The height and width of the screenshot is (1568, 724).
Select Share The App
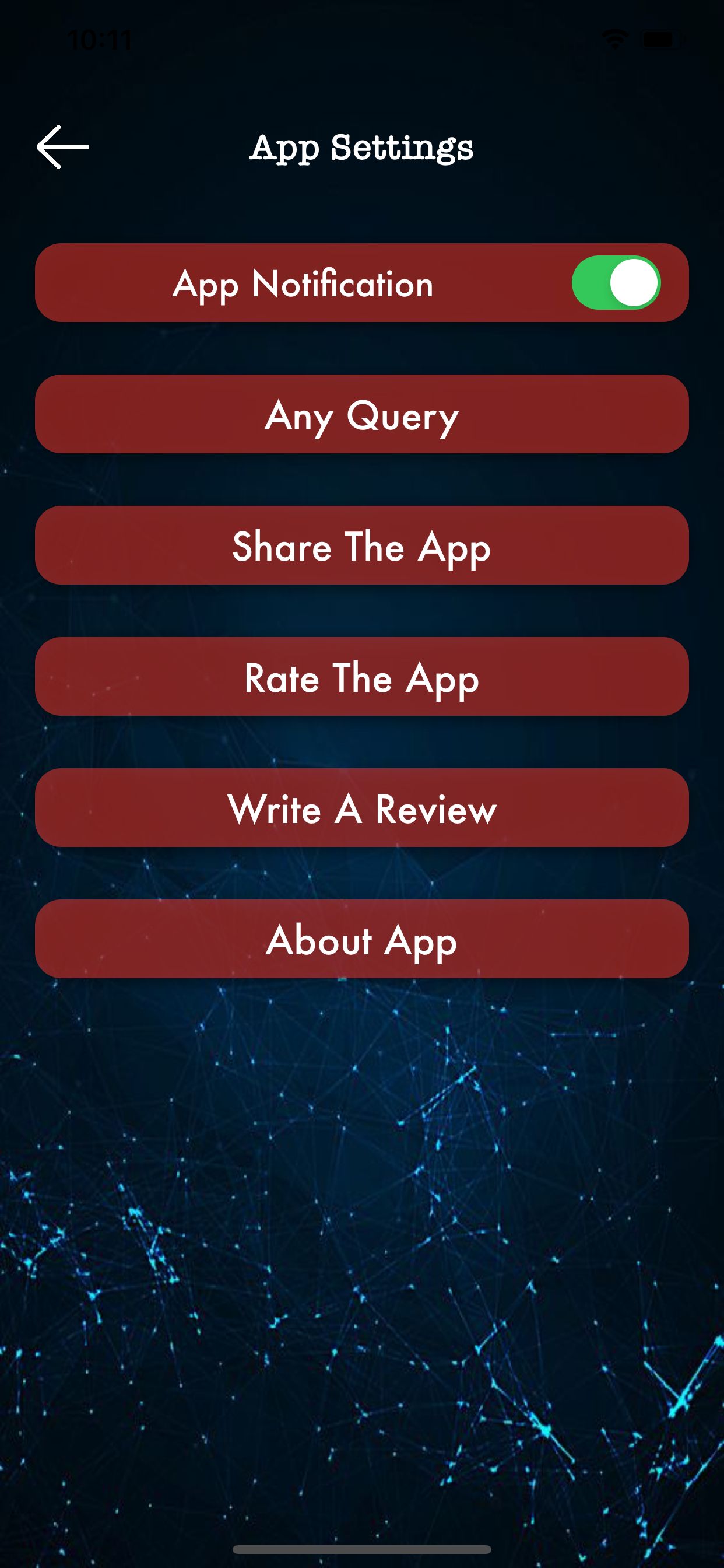tap(361, 545)
